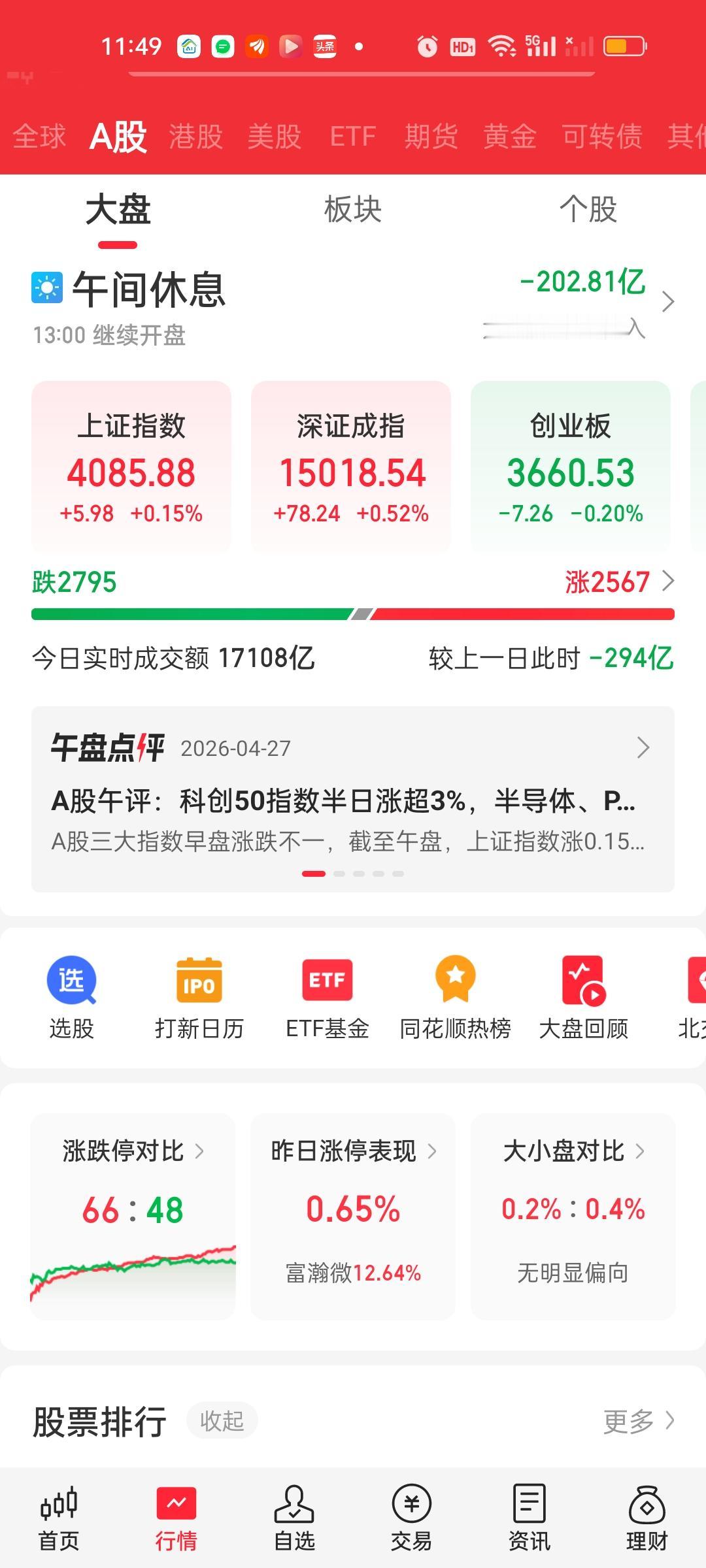Tap the 资讯 news navigation icon
The width and height of the screenshot is (706, 1568).
pyautogui.click(x=529, y=1516)
